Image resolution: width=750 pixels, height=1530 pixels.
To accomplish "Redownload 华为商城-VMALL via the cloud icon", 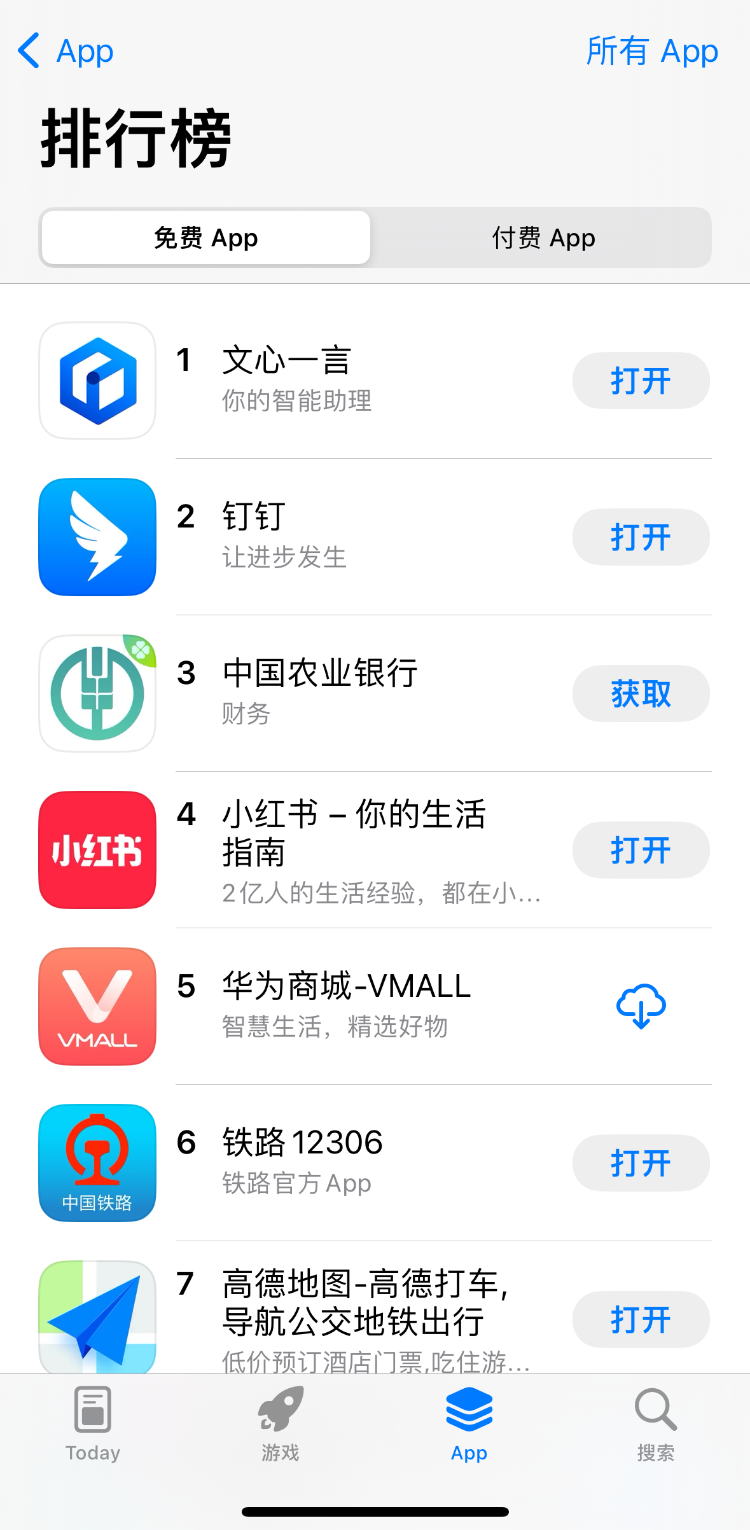I will [641, 1006].
